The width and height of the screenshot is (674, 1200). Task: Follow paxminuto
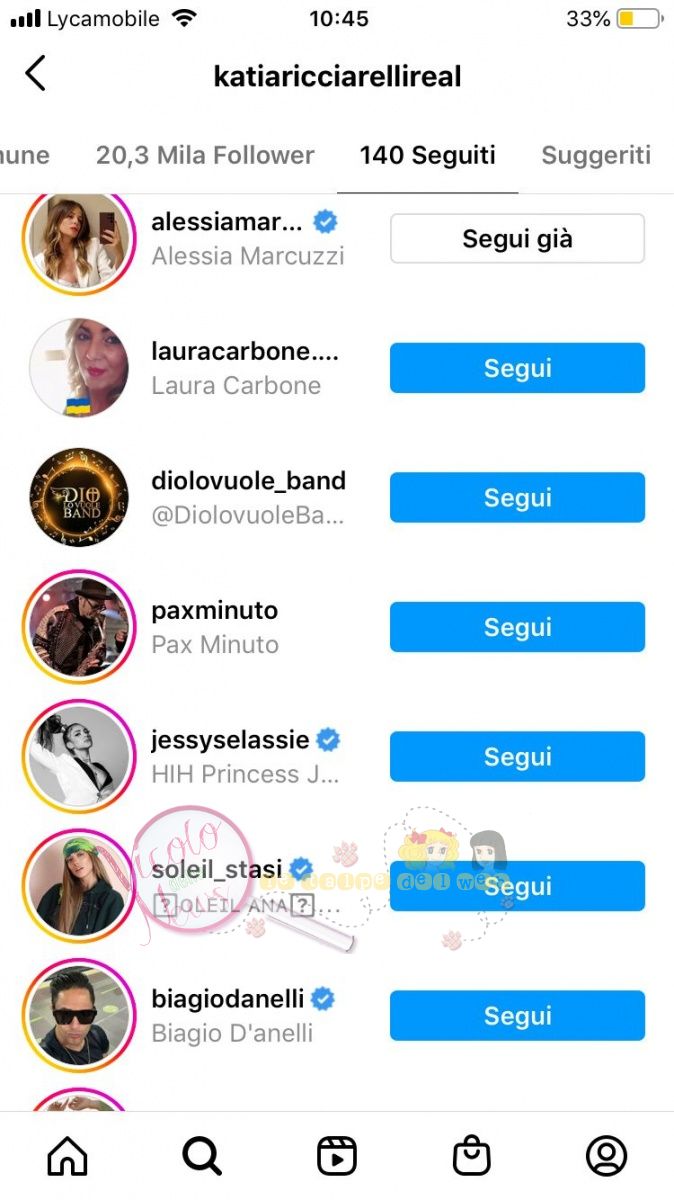pos(517,627)
